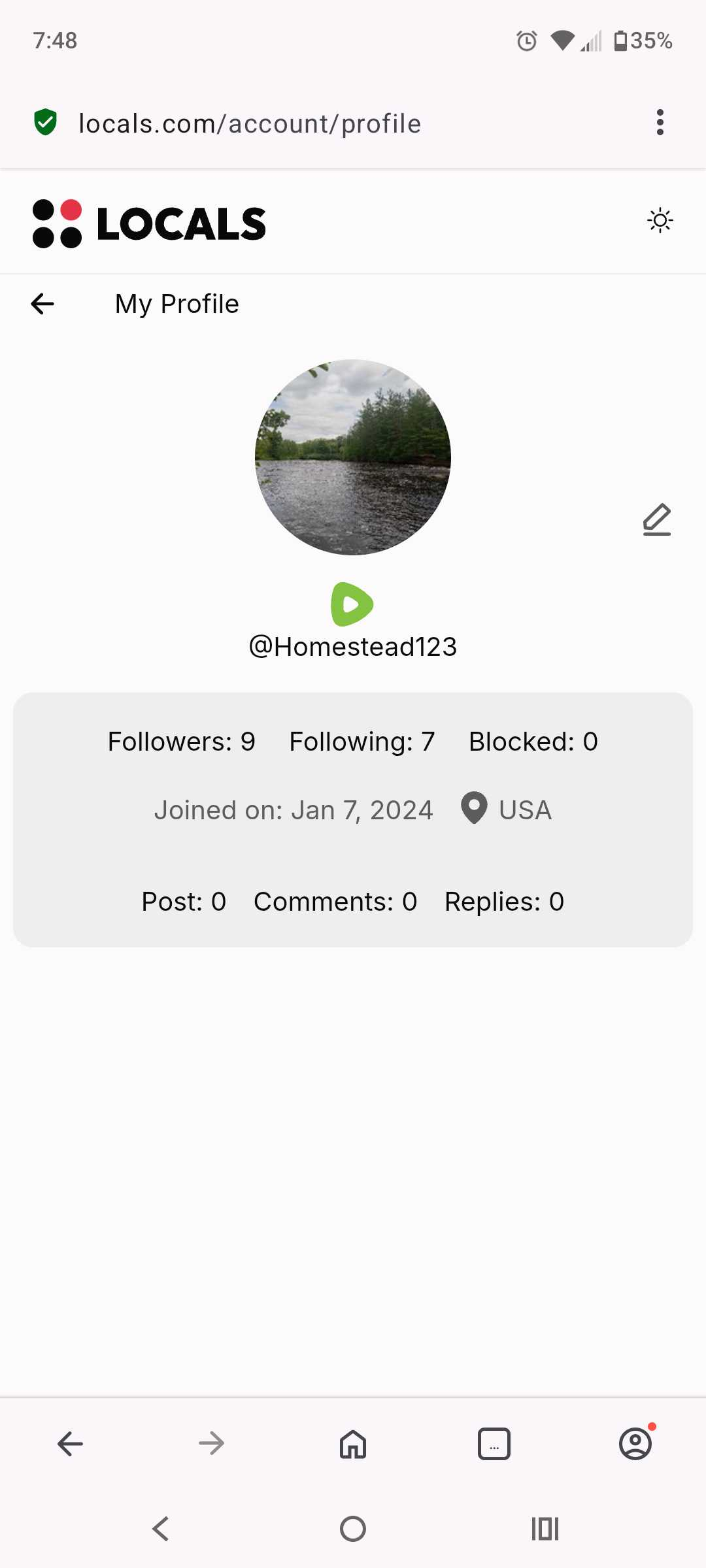Navigate back with browser toolbar arrow
Image resolution: width=706 pixels, height=1568 pixels.
(71, 1444)
